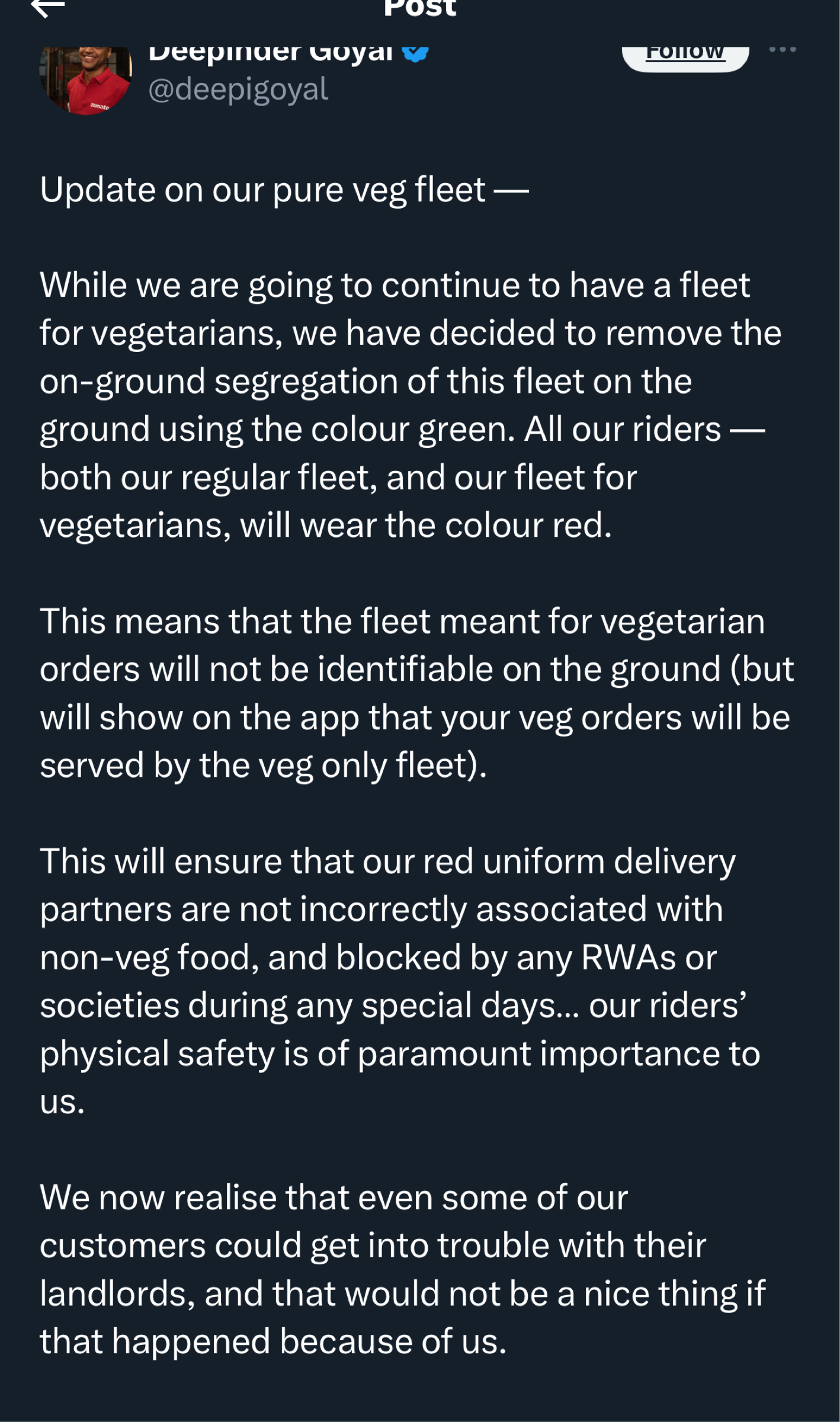Viewport: 840px width, 1422px height.
Task: Go back using the top arrow
Action: [x=47, y=8]
